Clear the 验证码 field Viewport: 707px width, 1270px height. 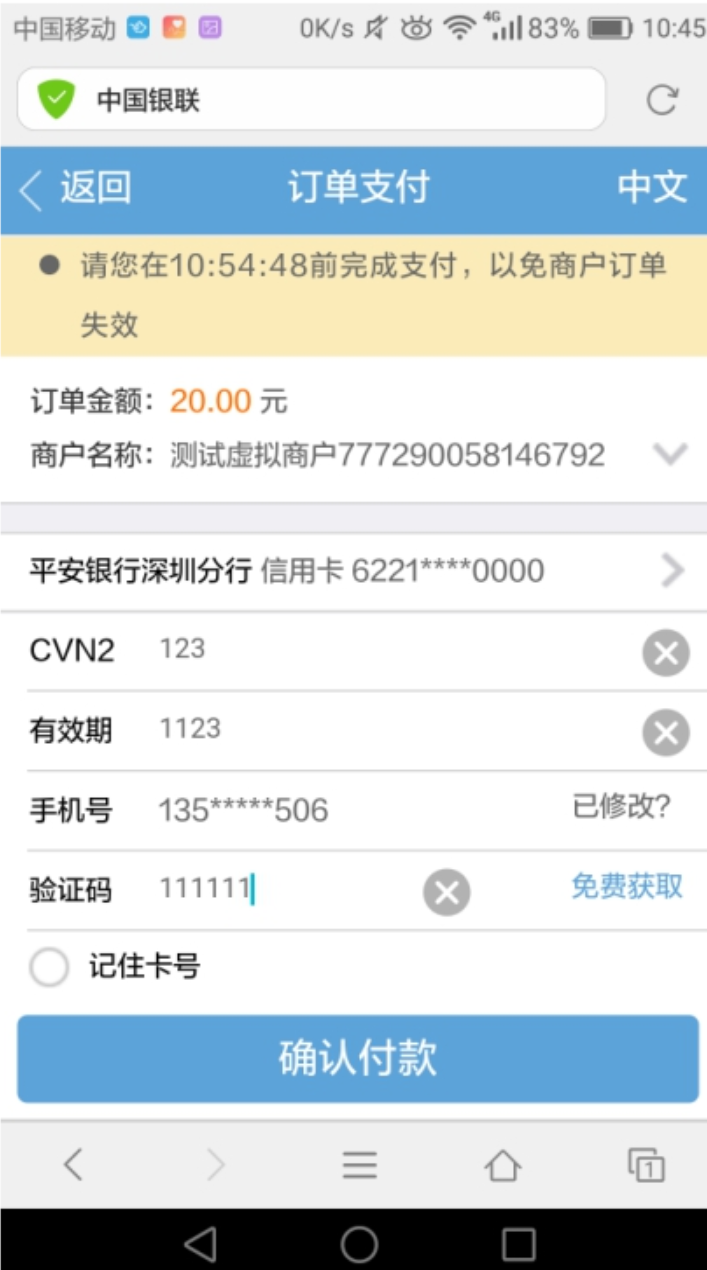pos(446,892)
